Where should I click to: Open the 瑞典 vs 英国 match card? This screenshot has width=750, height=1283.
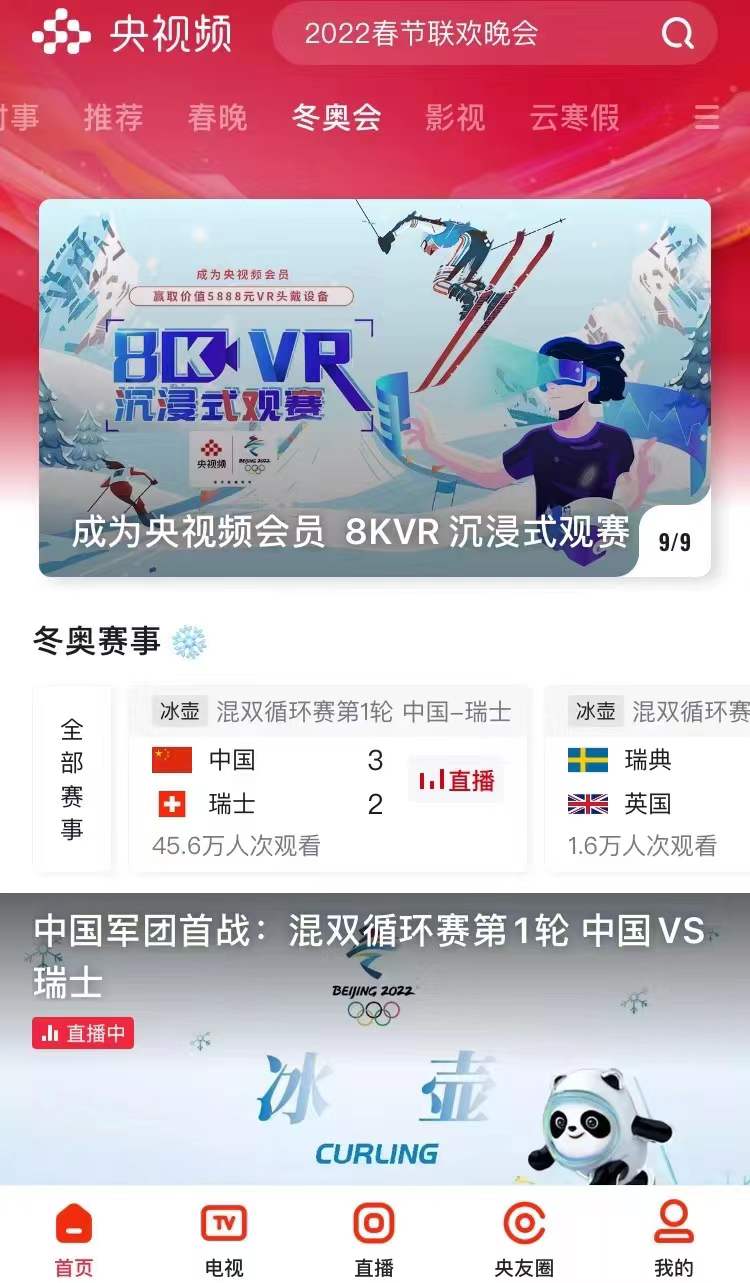650,780
